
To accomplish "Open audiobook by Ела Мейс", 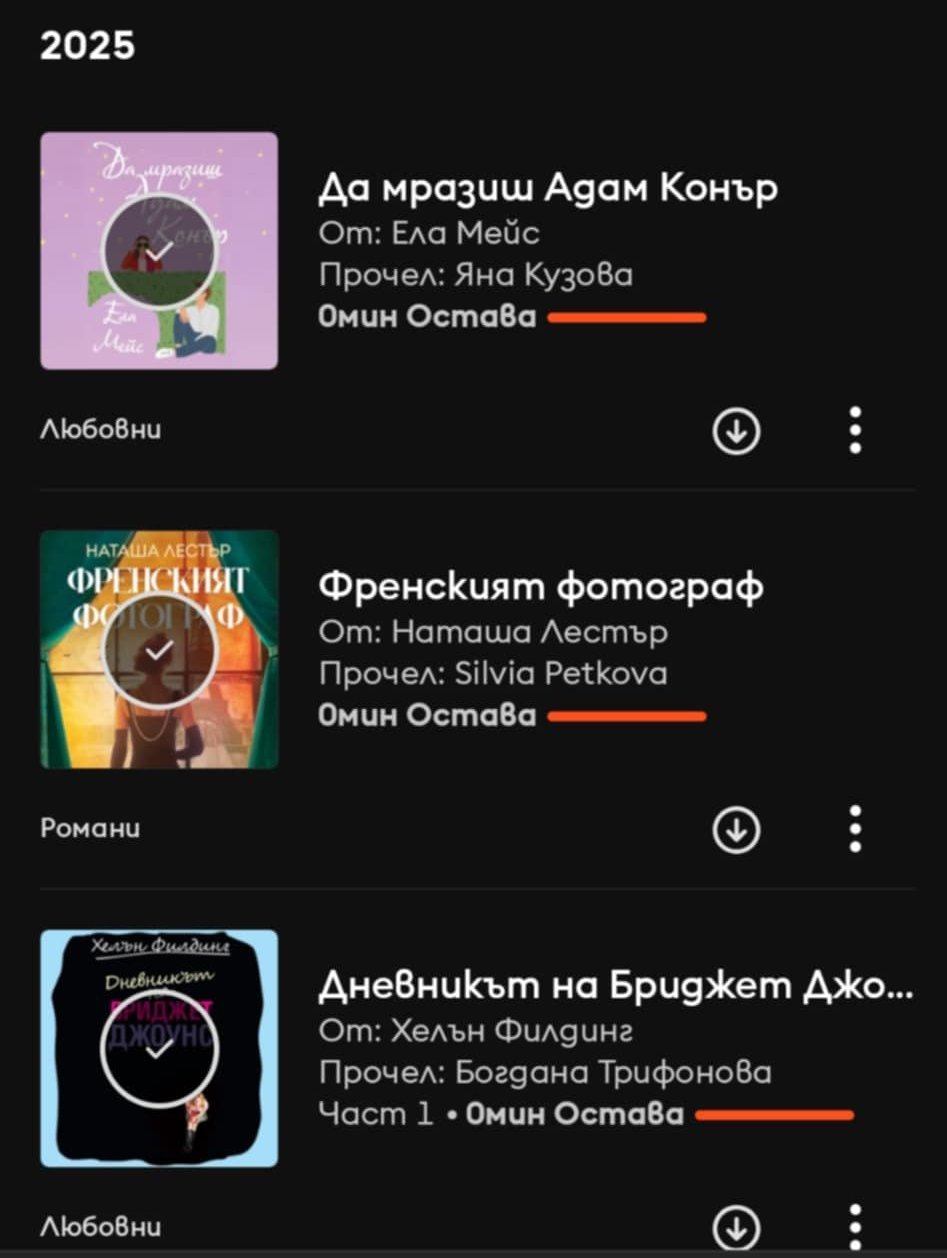I will [547, 188].
